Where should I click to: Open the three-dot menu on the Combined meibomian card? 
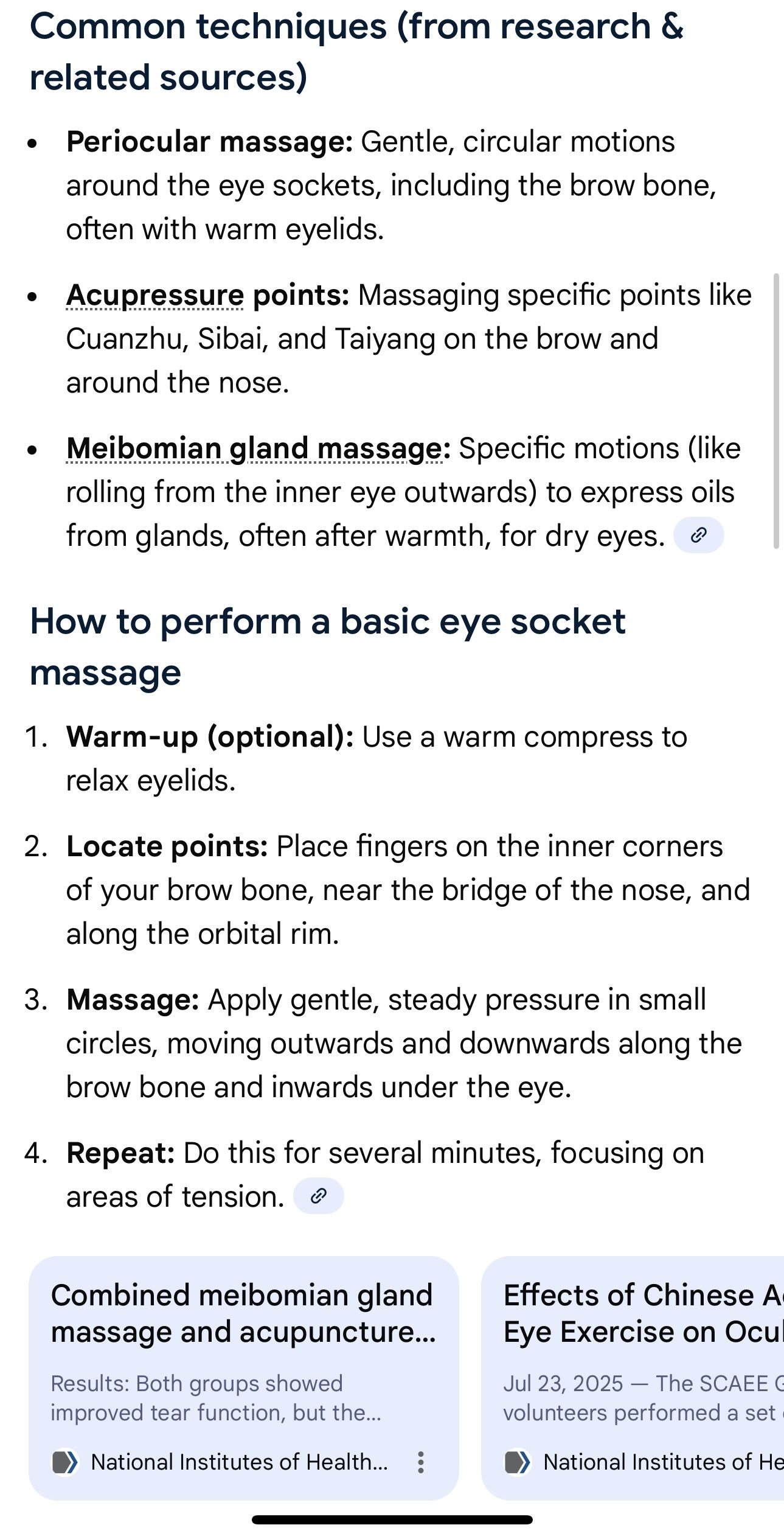pyautogui.click(x=420, y=1462)
